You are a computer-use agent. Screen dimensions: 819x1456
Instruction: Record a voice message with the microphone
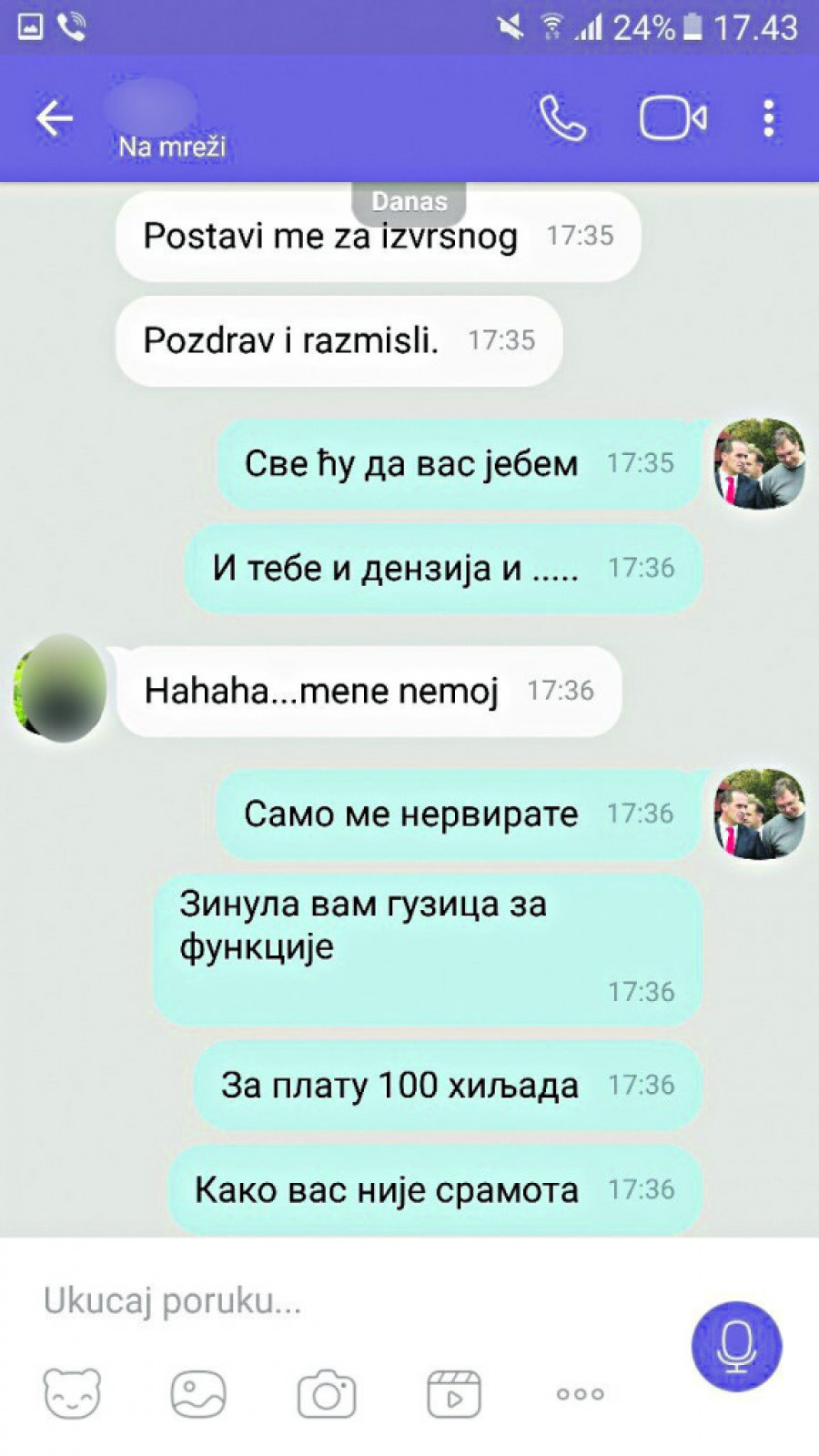[x=736, y=1347]
